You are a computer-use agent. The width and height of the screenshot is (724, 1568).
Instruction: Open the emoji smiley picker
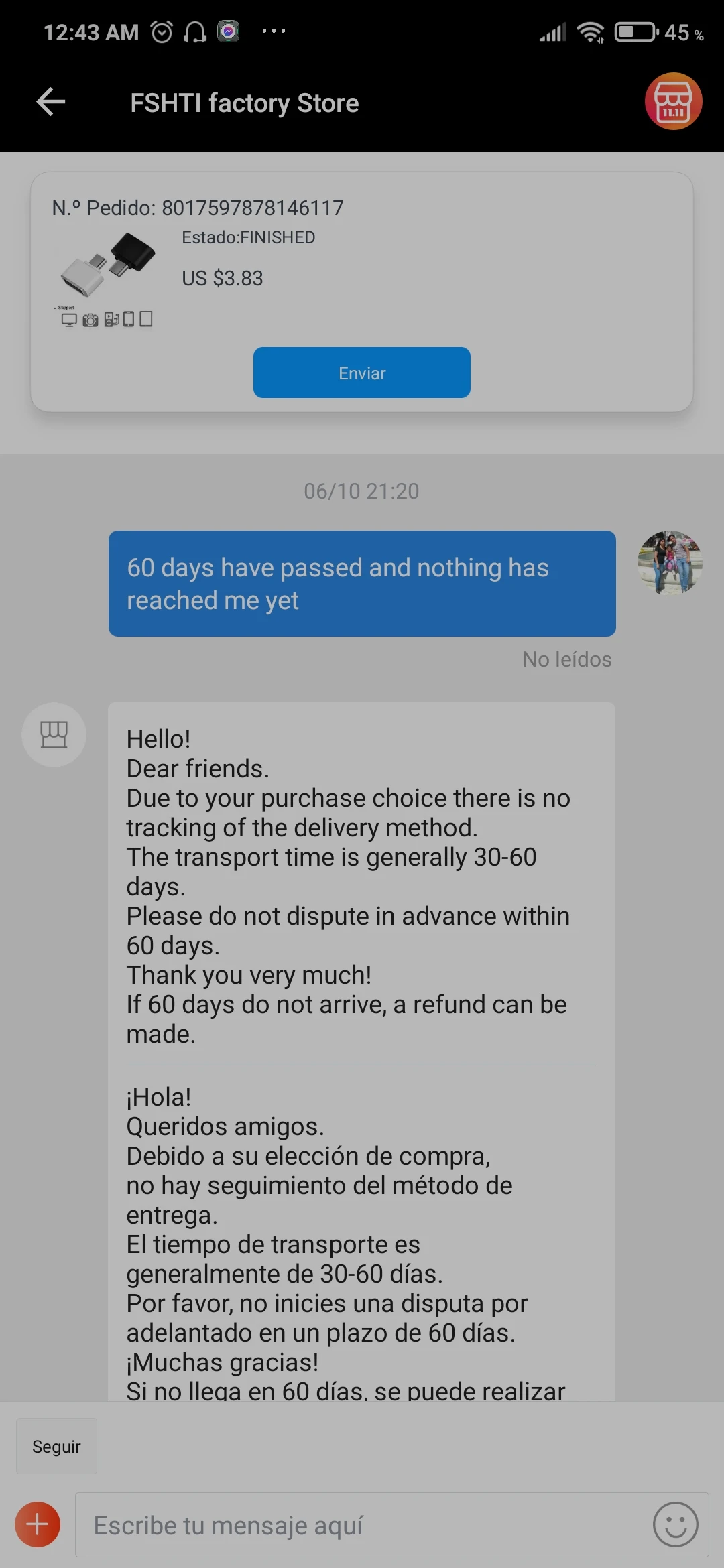tap(675, 1524)
